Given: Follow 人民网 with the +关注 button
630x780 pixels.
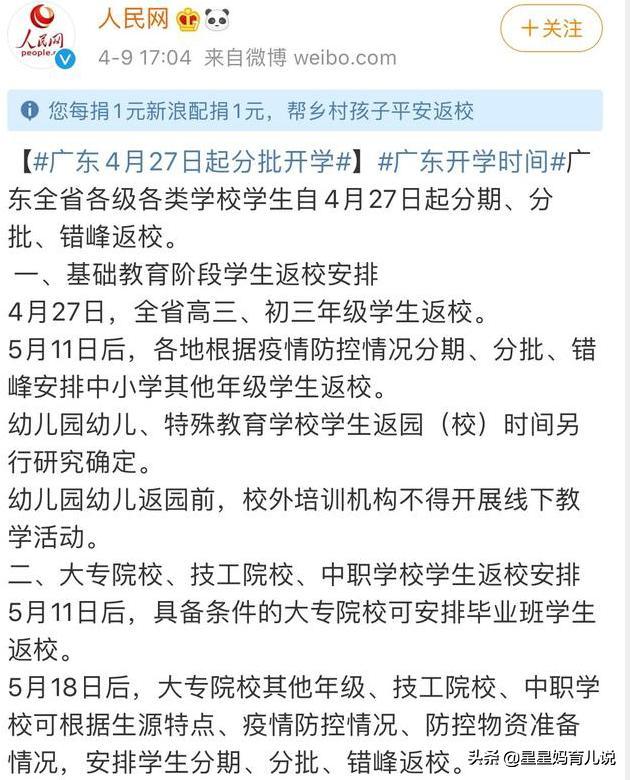Looking at the screenshot, I should pyautogui.click(x=551, y=28).
